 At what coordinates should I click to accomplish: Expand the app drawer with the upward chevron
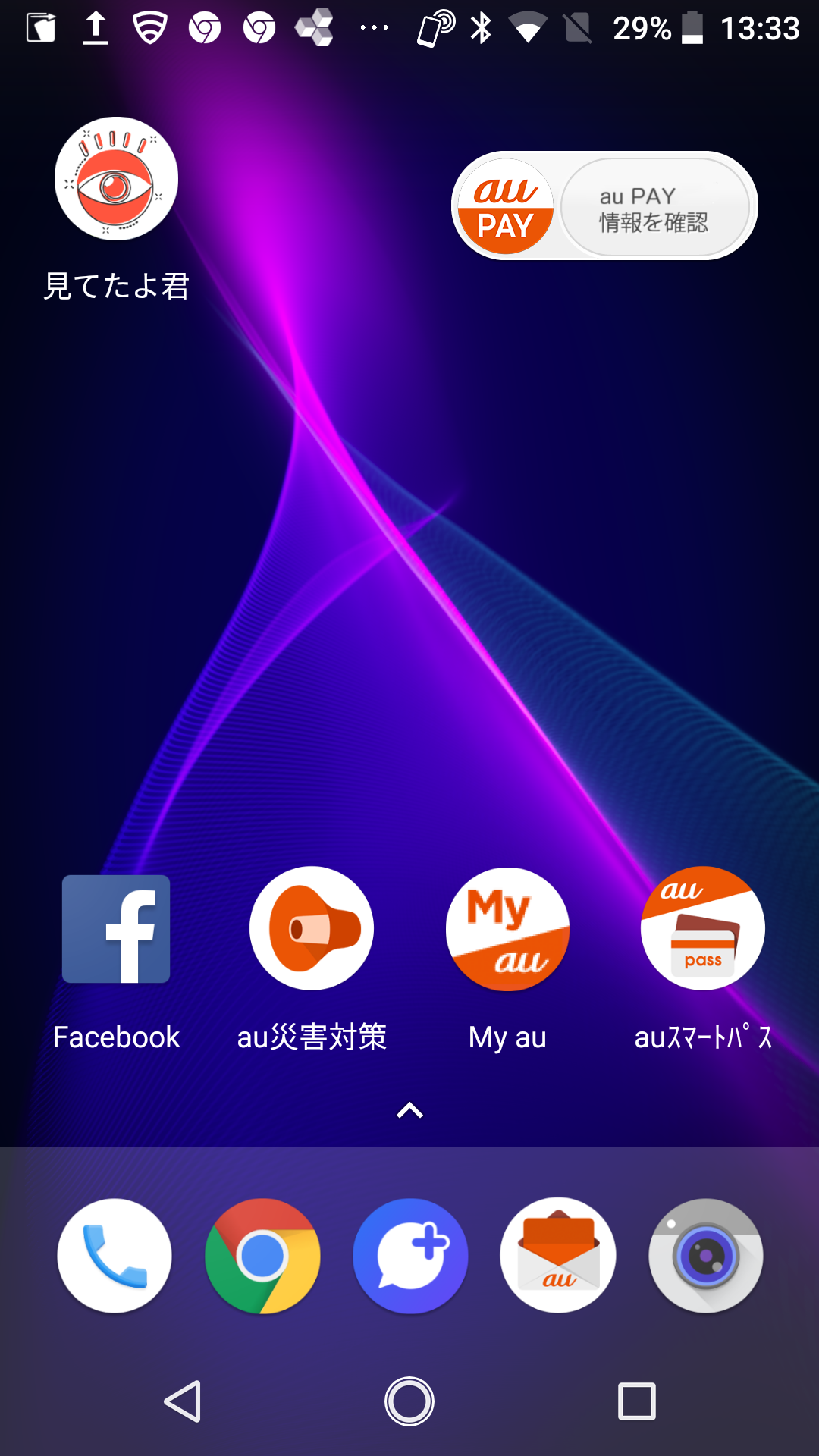click(x=409, y=1110)
